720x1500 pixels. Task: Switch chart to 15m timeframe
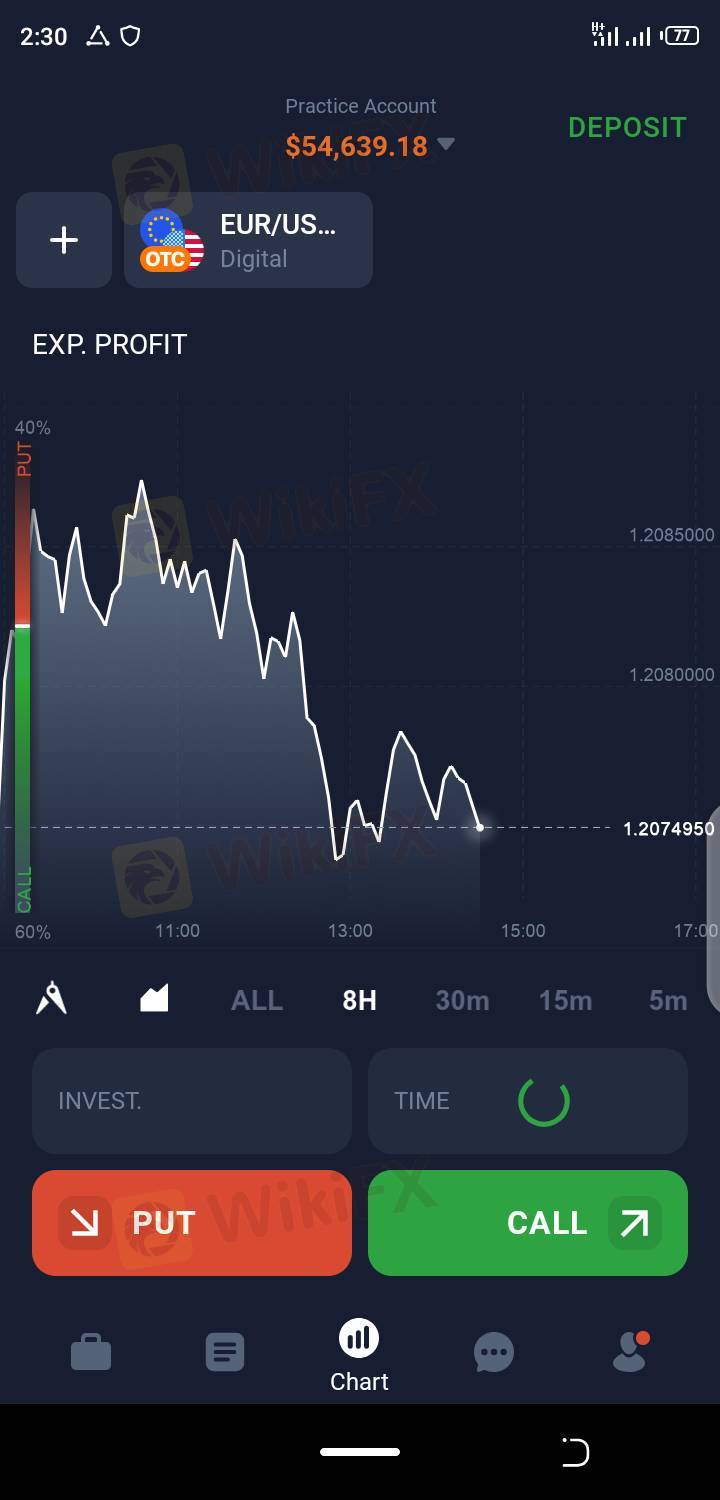pos(565,1000)
